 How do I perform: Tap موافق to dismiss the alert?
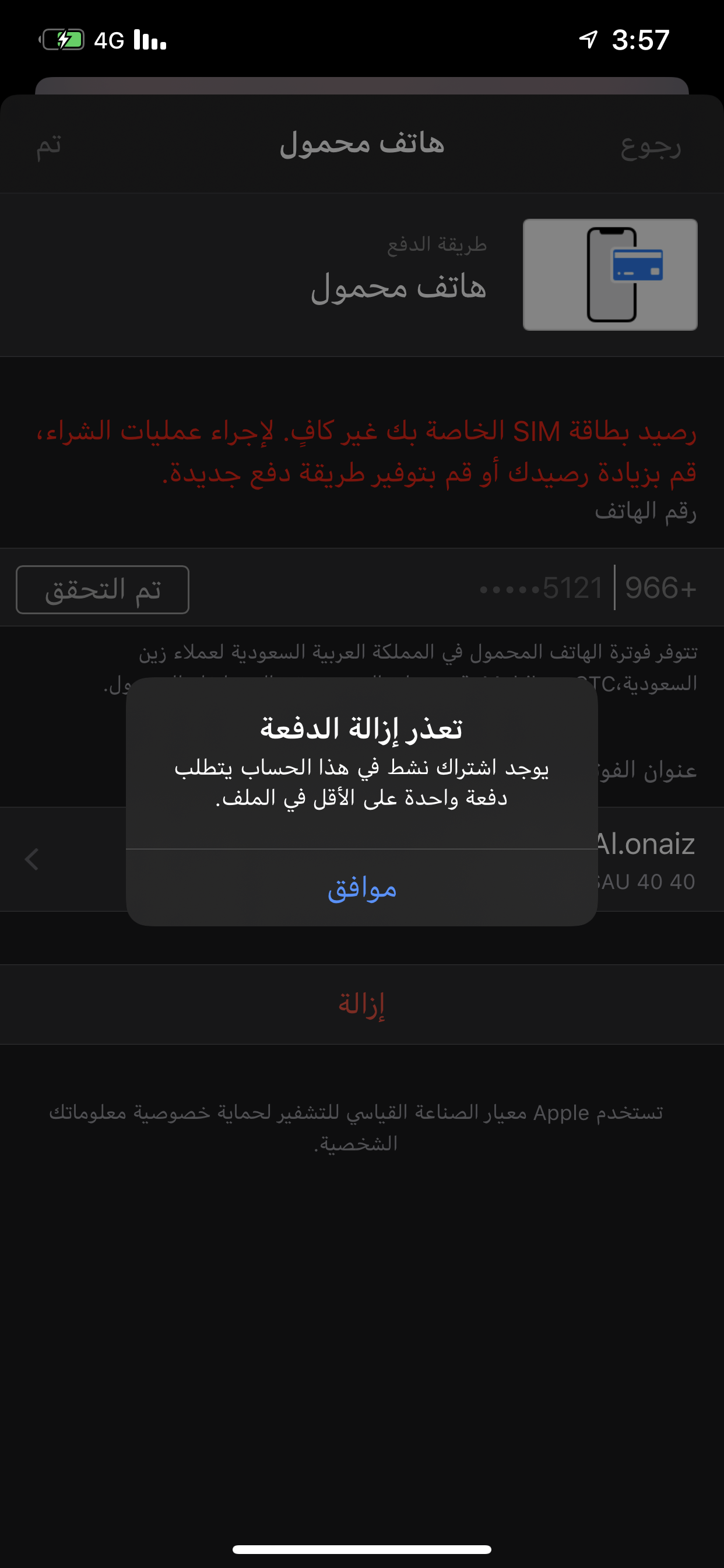(362, 888)
